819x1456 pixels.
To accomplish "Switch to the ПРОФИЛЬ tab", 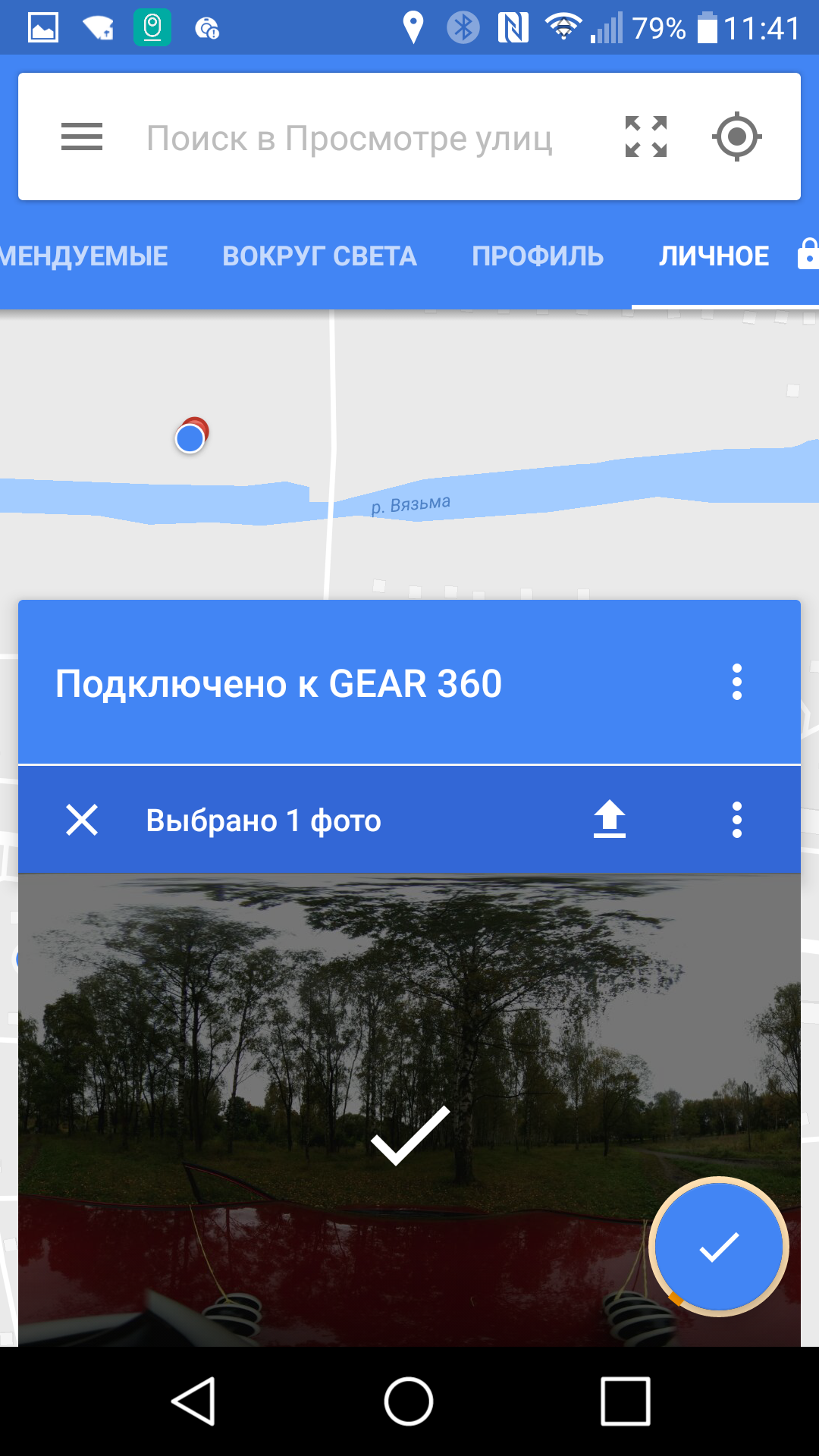I will [538, 256].
